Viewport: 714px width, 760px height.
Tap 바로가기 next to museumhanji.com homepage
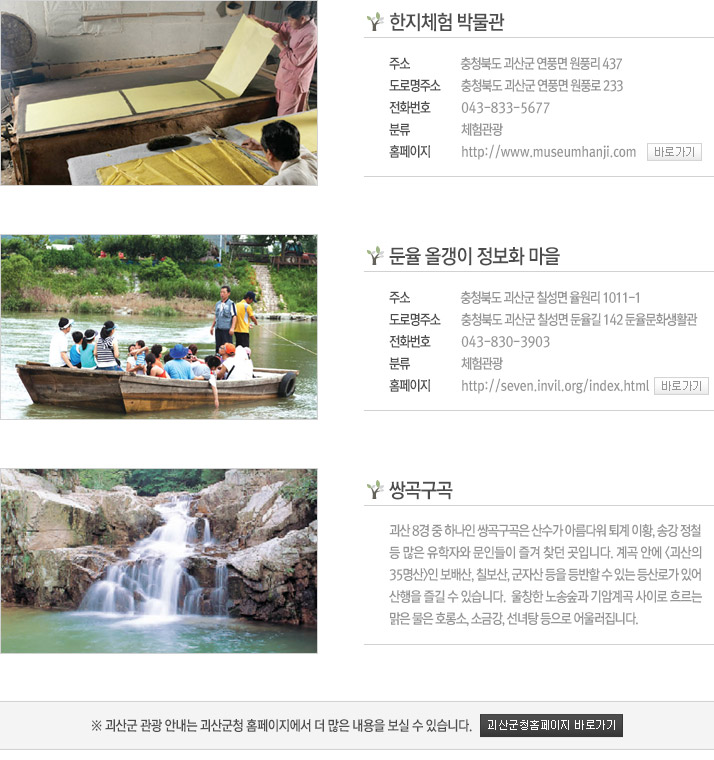pos(674,152)
